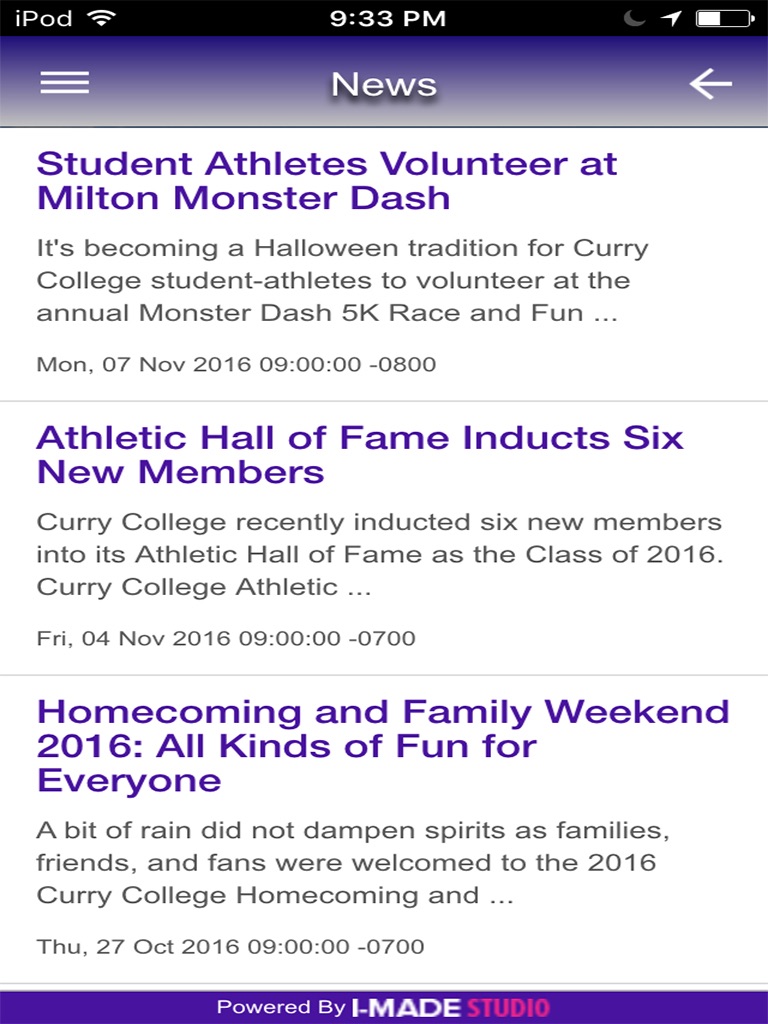View the Homecoming and Family Weekend article
Image resolution: width=768 pixels, height=1024 pixels.
pyautogui.click(x=383, y=745)
